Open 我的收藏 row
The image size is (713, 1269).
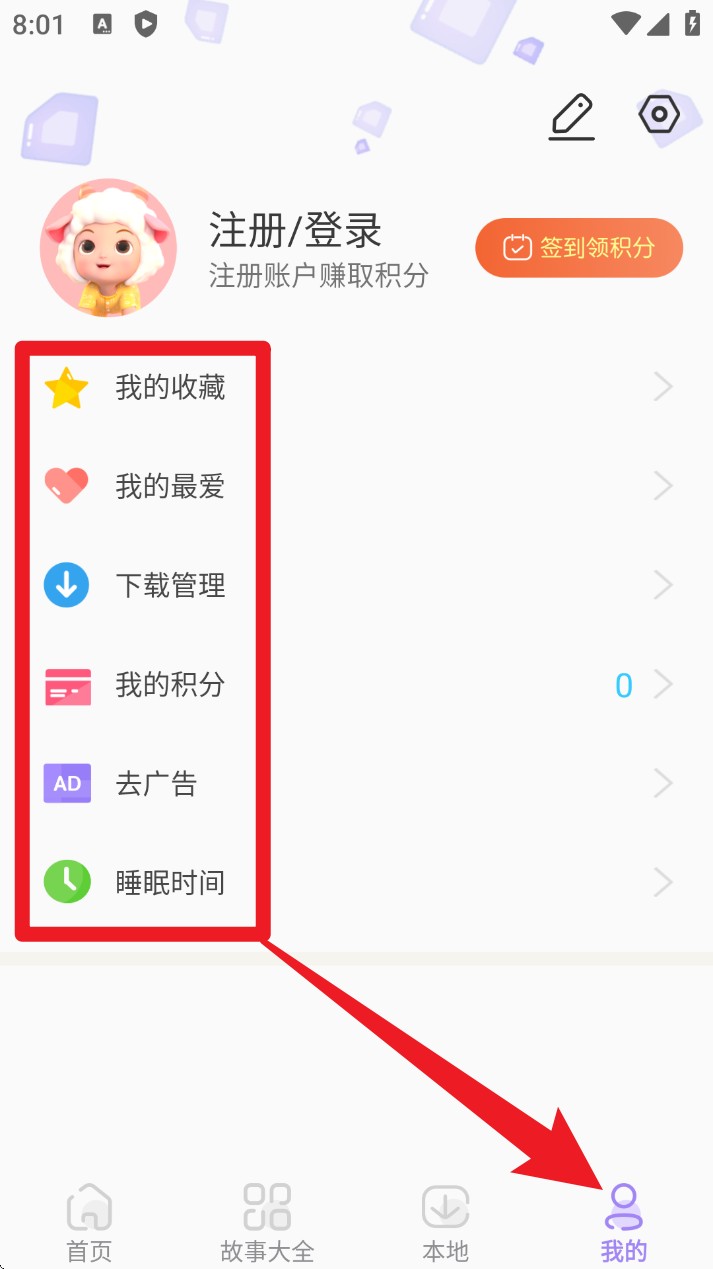coord(170,388)
